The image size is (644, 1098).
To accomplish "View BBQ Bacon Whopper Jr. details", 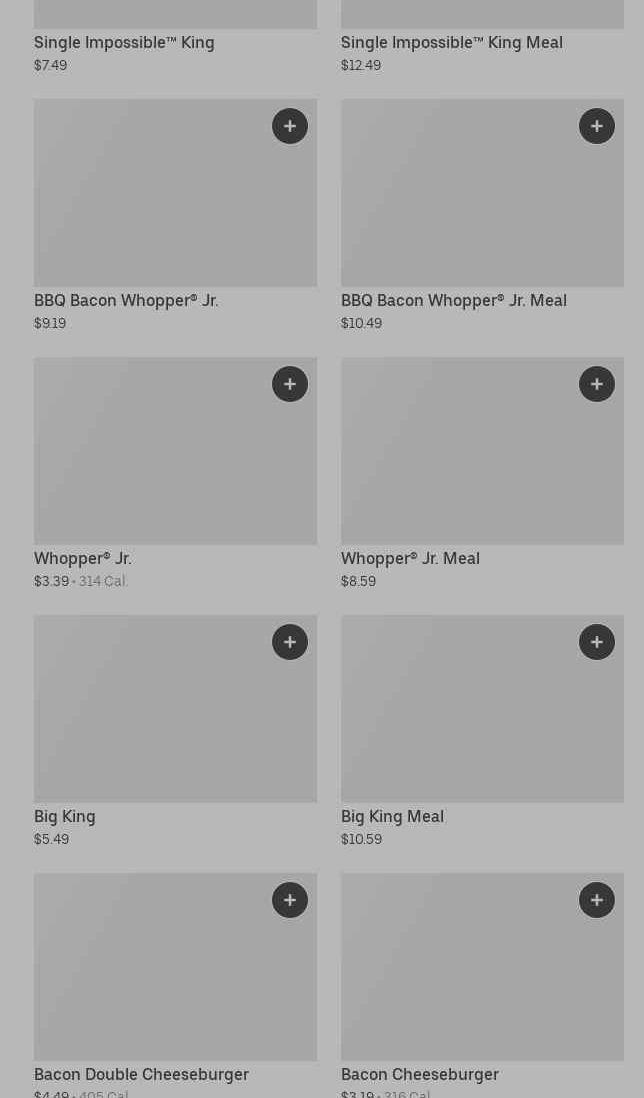I will tap(126, 300).
